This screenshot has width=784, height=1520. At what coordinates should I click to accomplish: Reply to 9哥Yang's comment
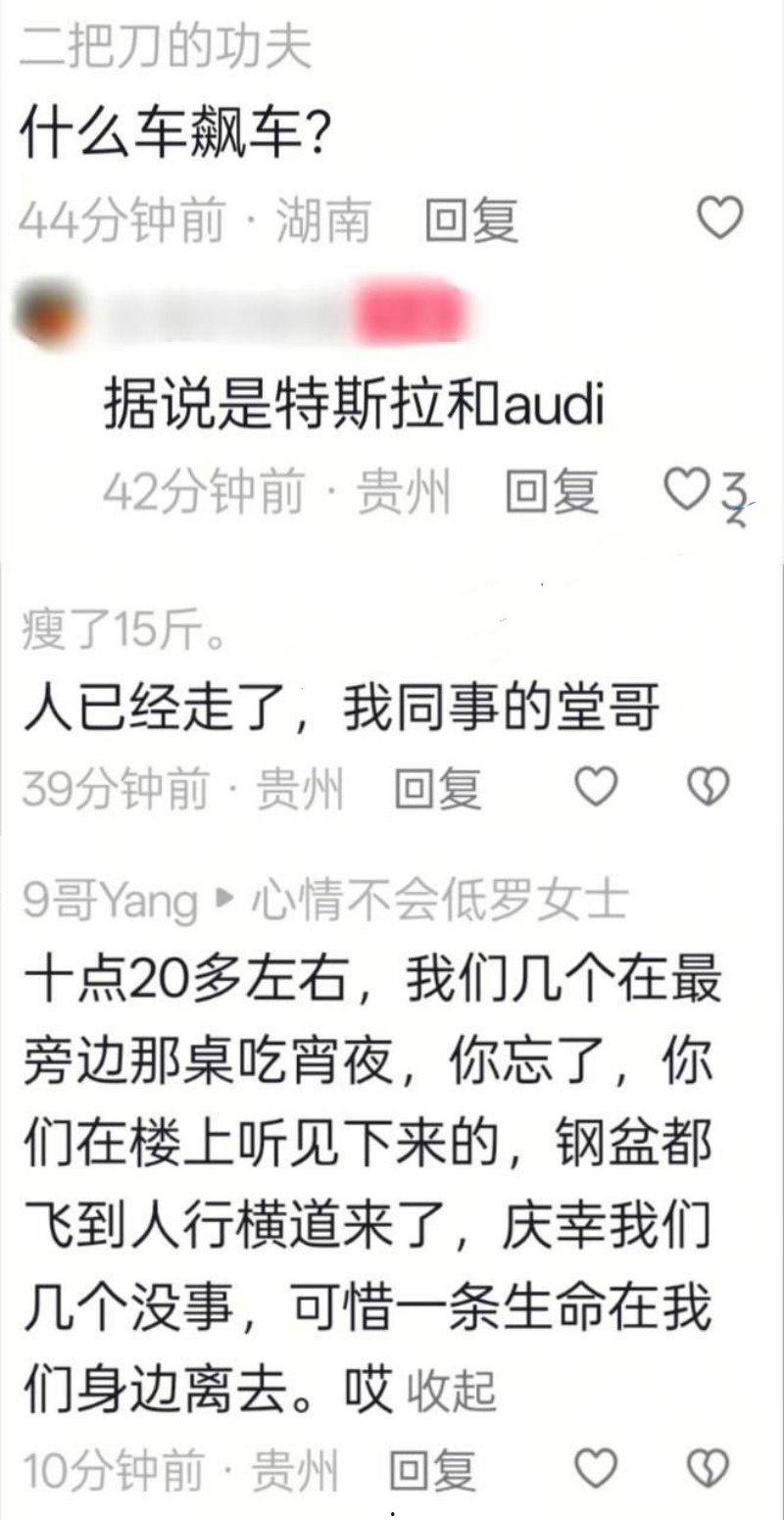(x=434, y=1471)
